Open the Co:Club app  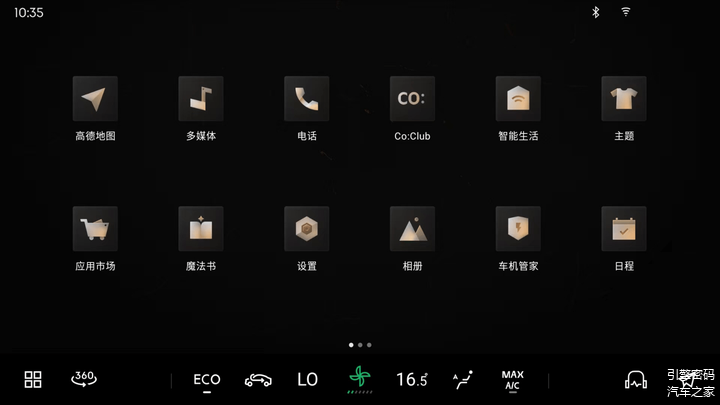click(x=412, y=99)
